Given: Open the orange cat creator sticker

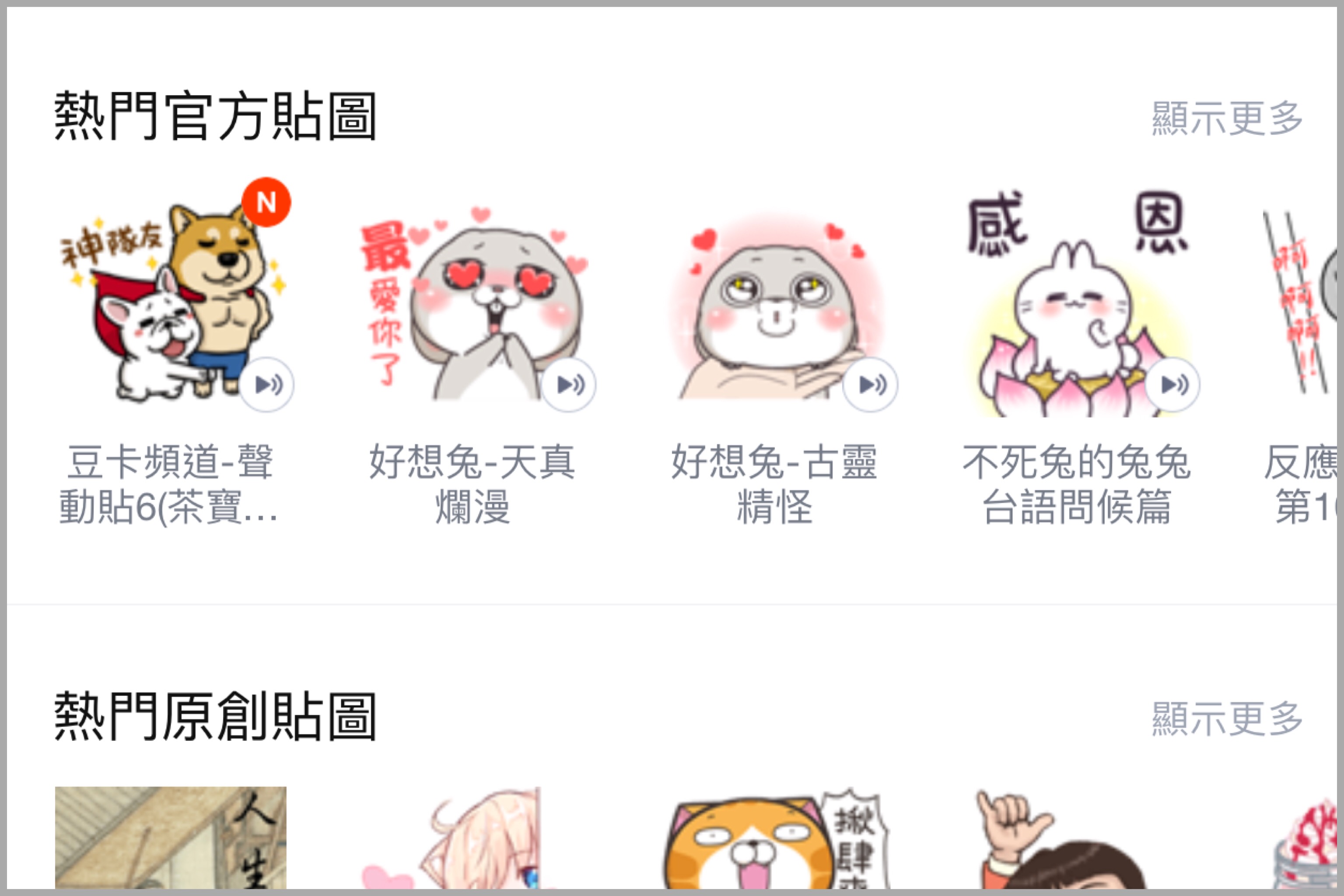Looking at the screenshot, I should click(x=773, y=840).
